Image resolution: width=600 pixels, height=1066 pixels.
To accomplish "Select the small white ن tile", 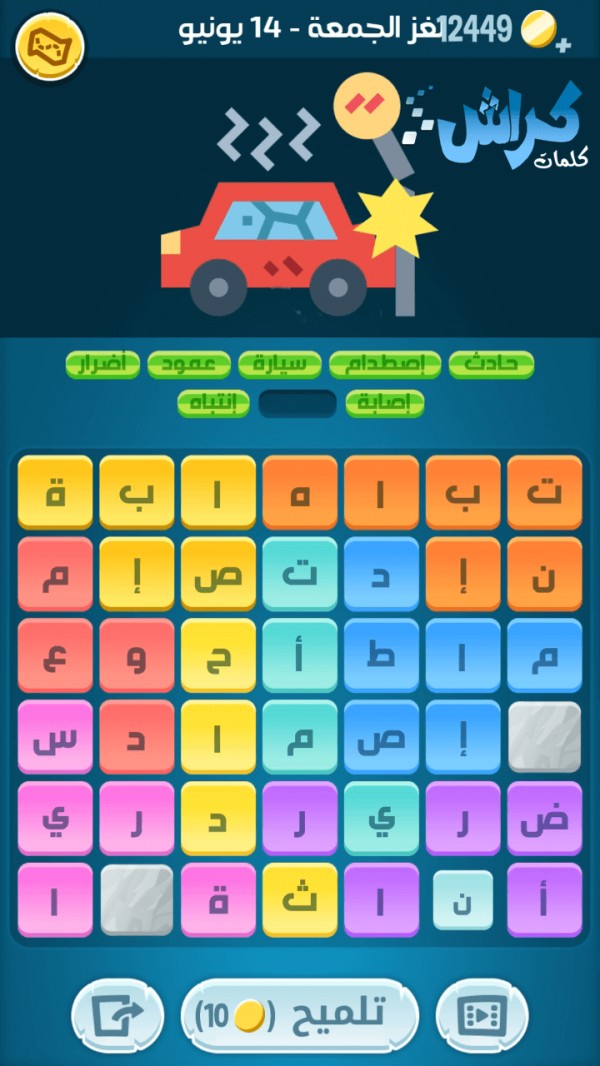I will 463,900.
